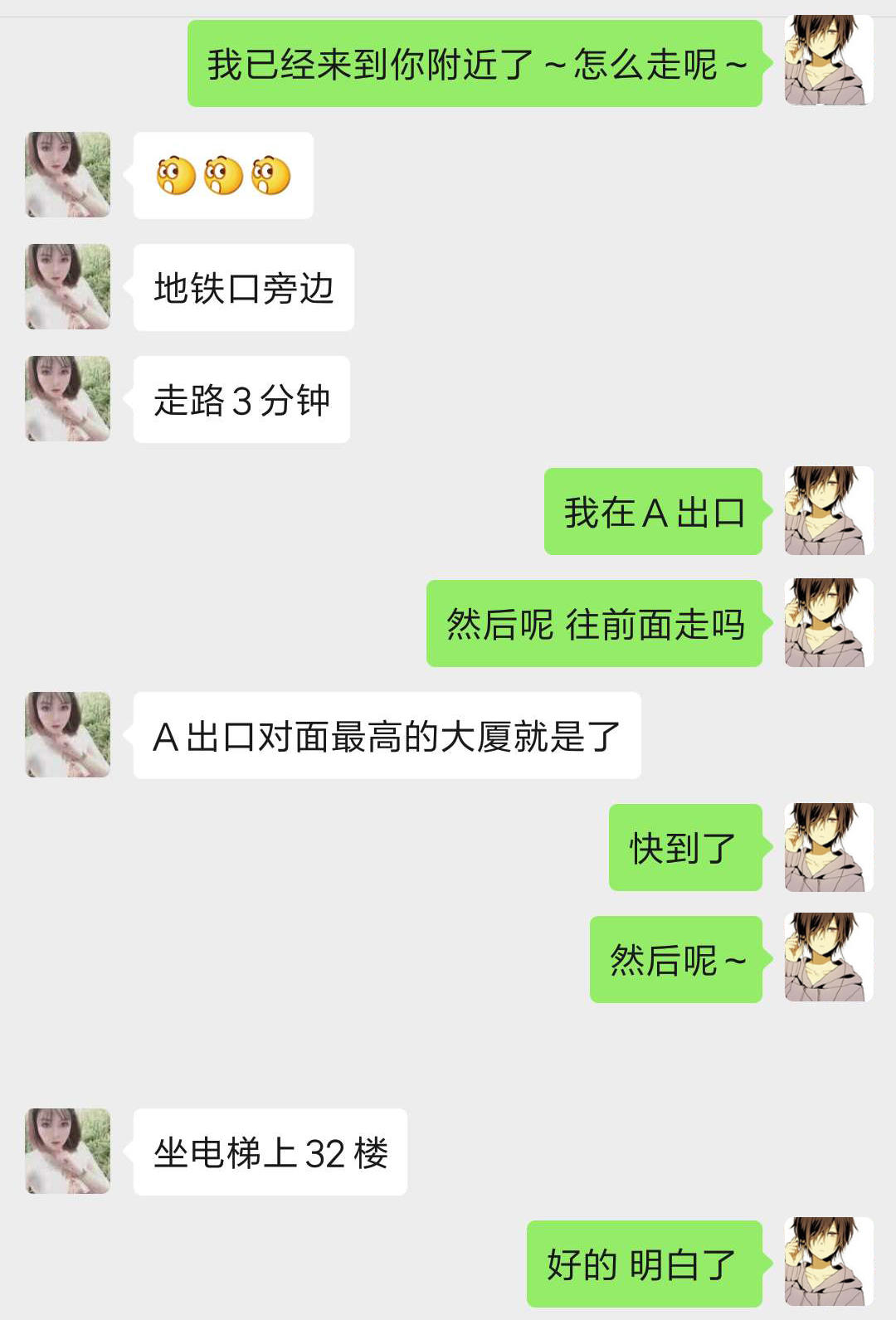Click the girl's avatar next to 地铁口旁边
The image size is (896, 1320).
67,286
